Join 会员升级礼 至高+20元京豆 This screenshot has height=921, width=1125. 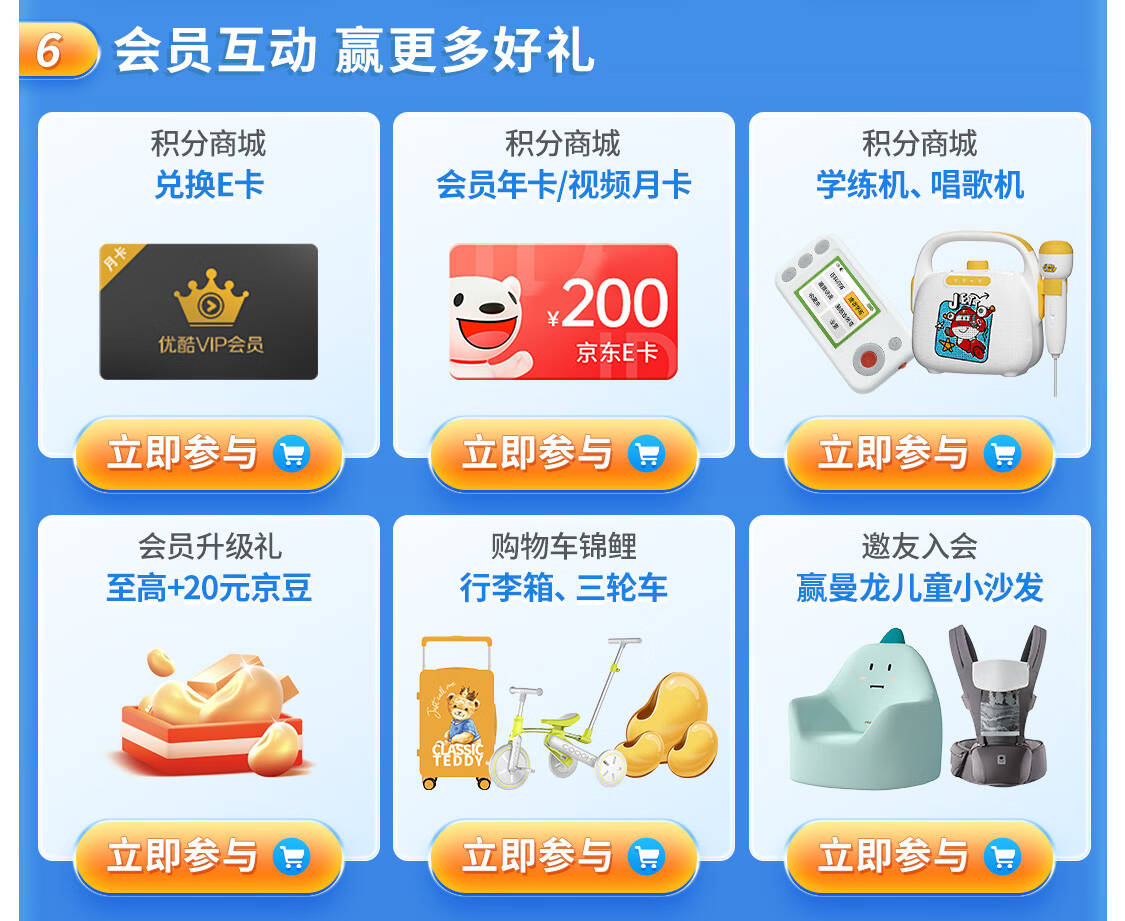coord(208,856)
